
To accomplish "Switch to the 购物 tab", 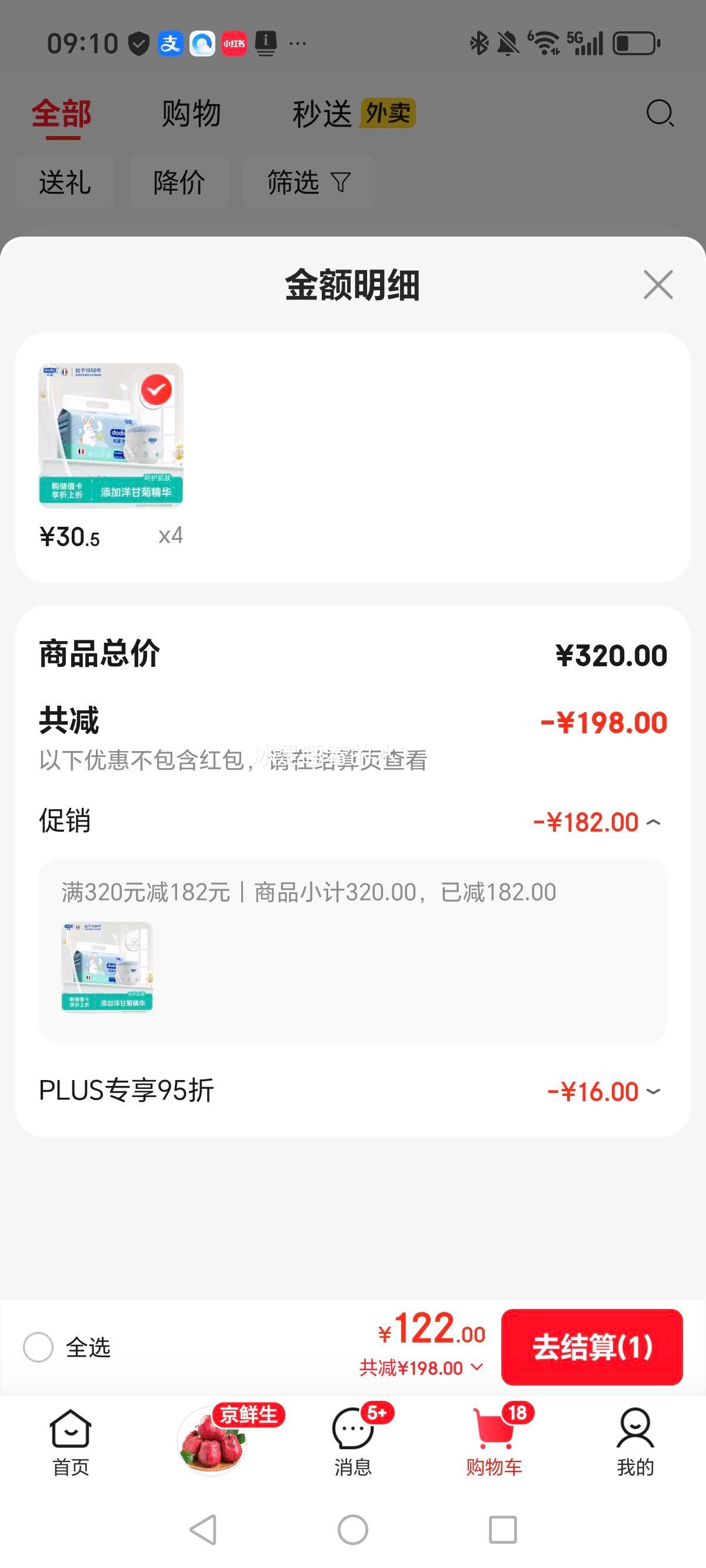I will [190, 113].
